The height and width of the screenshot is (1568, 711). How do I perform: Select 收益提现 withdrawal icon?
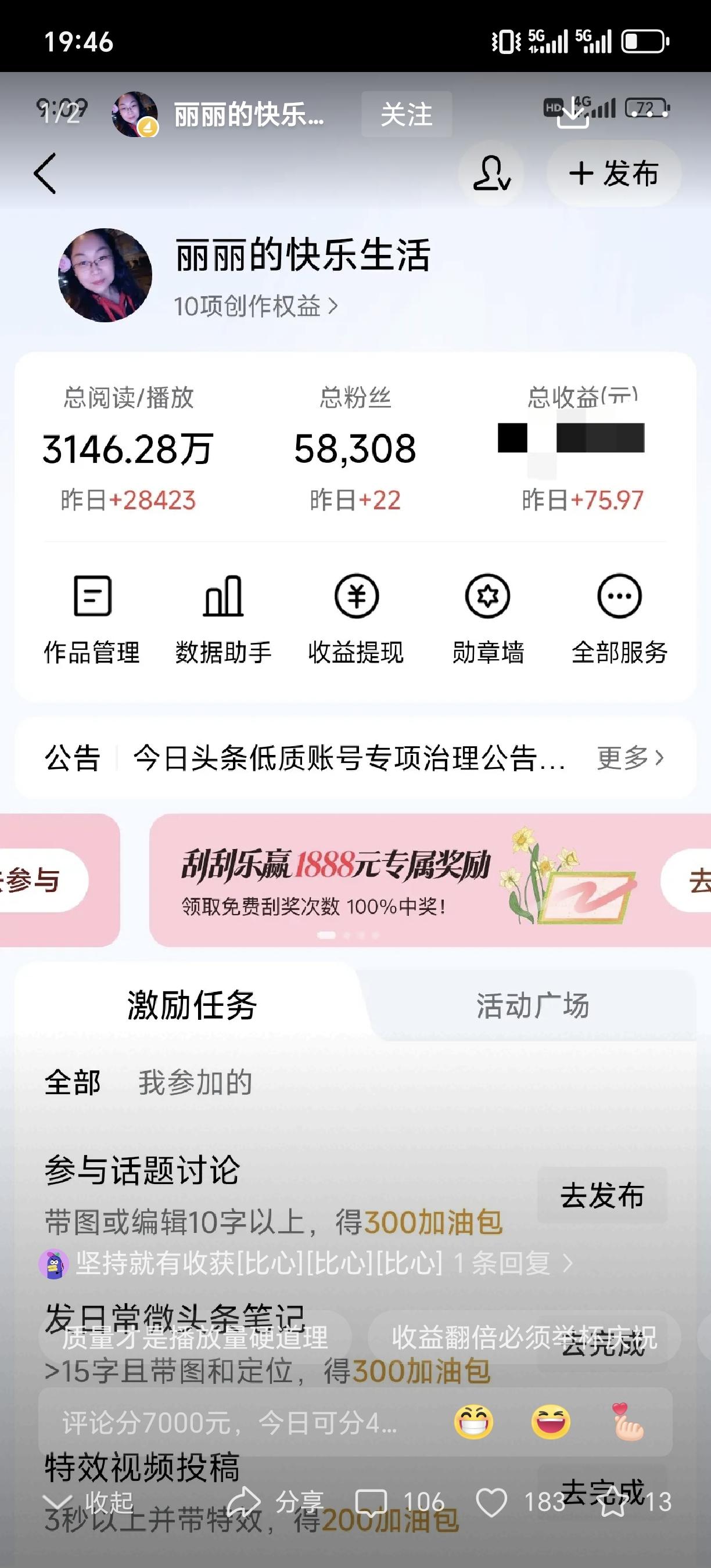point(356,615)
